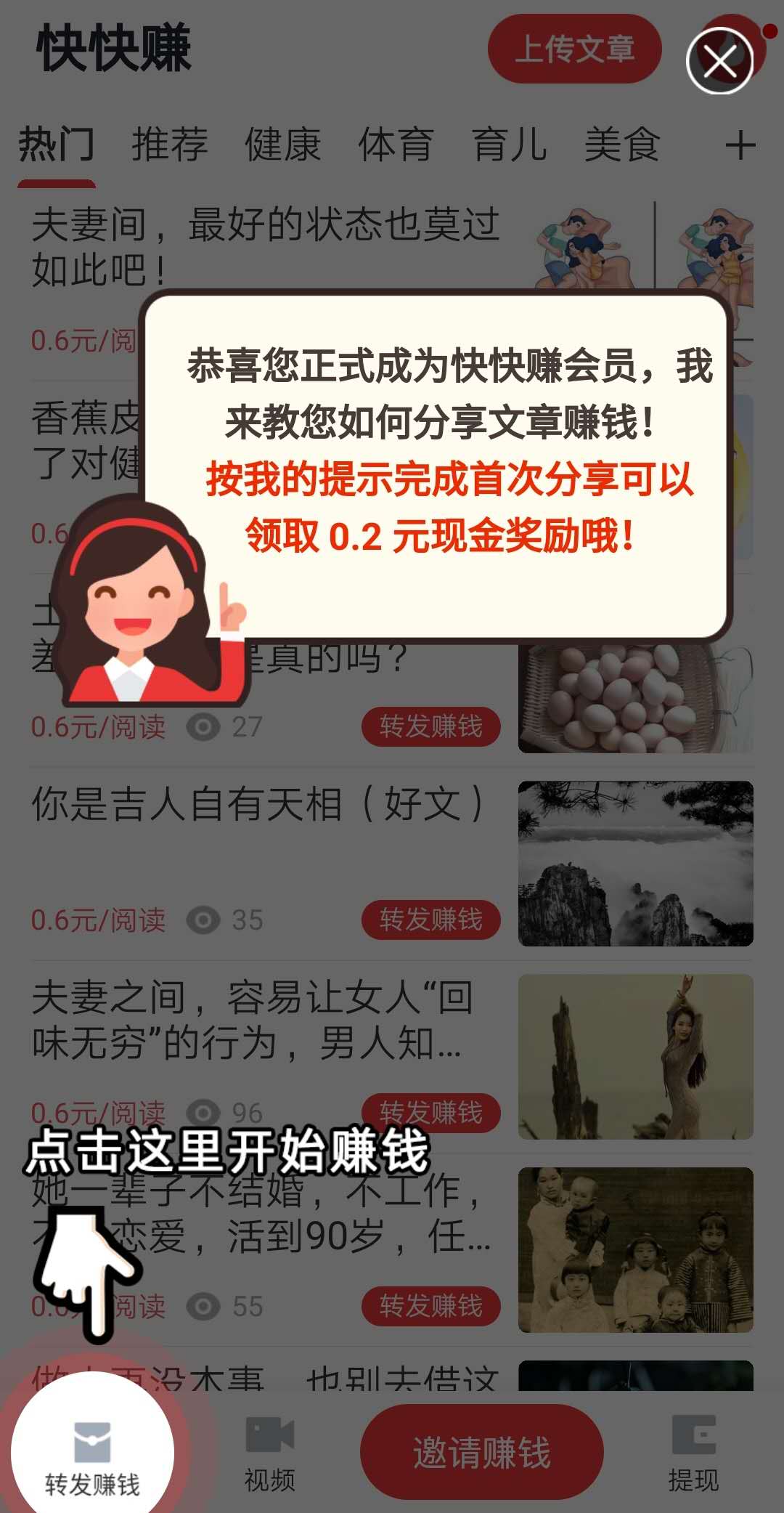The height and width of the screenshot is (1513, 784).
Task: Tap 上传文章 to upload an article
Action: point(574,49)
